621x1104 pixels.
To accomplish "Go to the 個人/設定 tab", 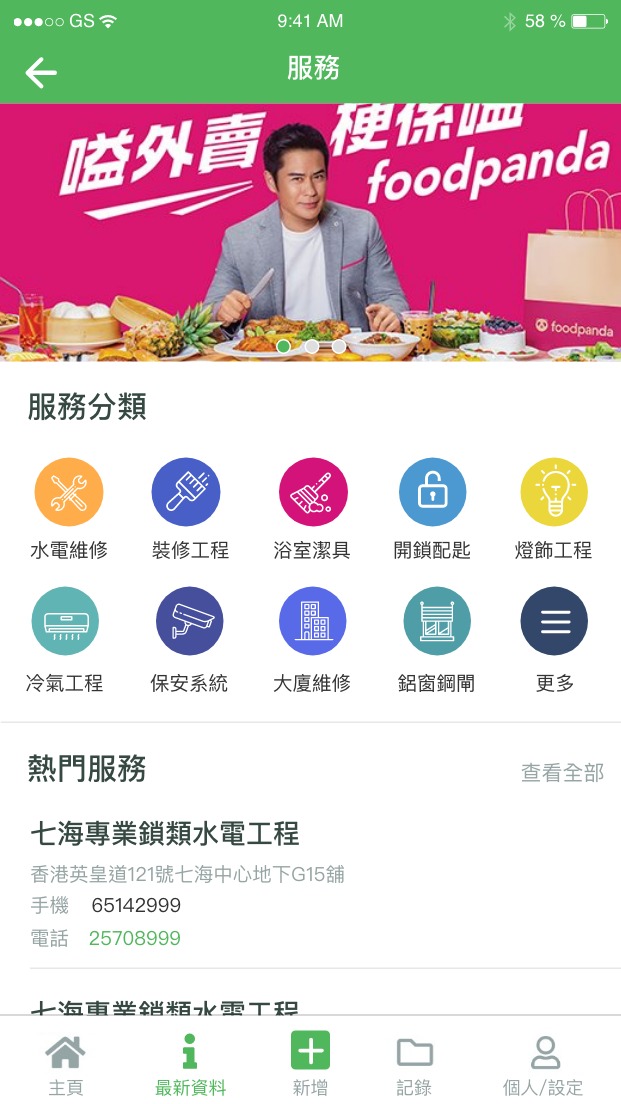I will pos(543,1065).
